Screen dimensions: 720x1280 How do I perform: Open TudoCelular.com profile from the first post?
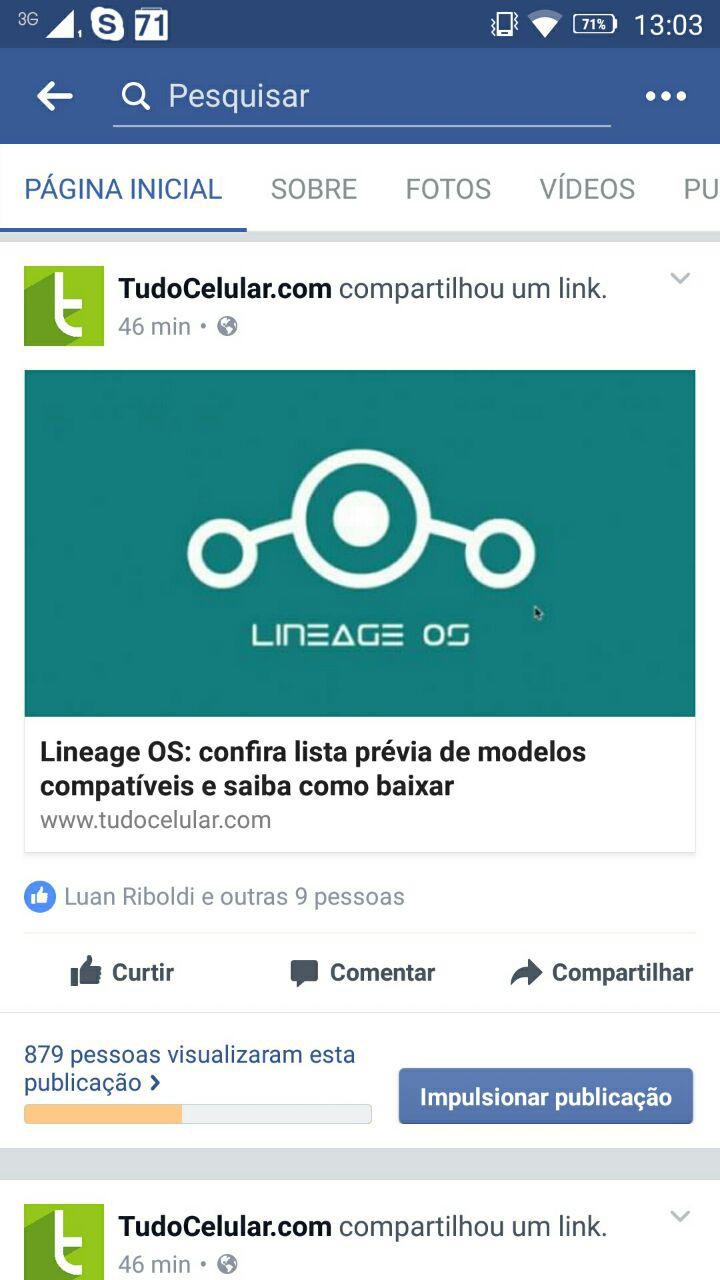tap(225, 289)
